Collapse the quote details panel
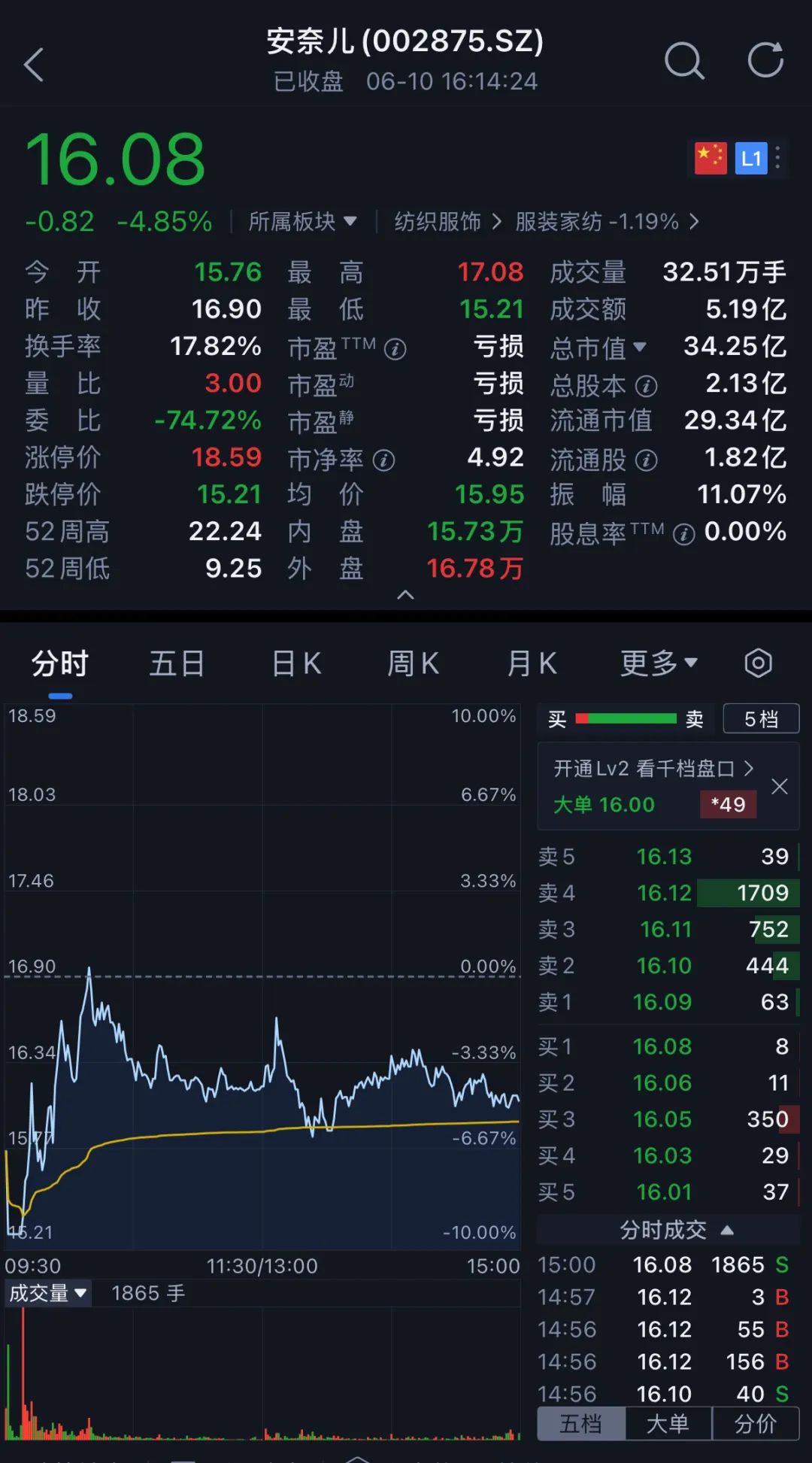 click(405, 595)
